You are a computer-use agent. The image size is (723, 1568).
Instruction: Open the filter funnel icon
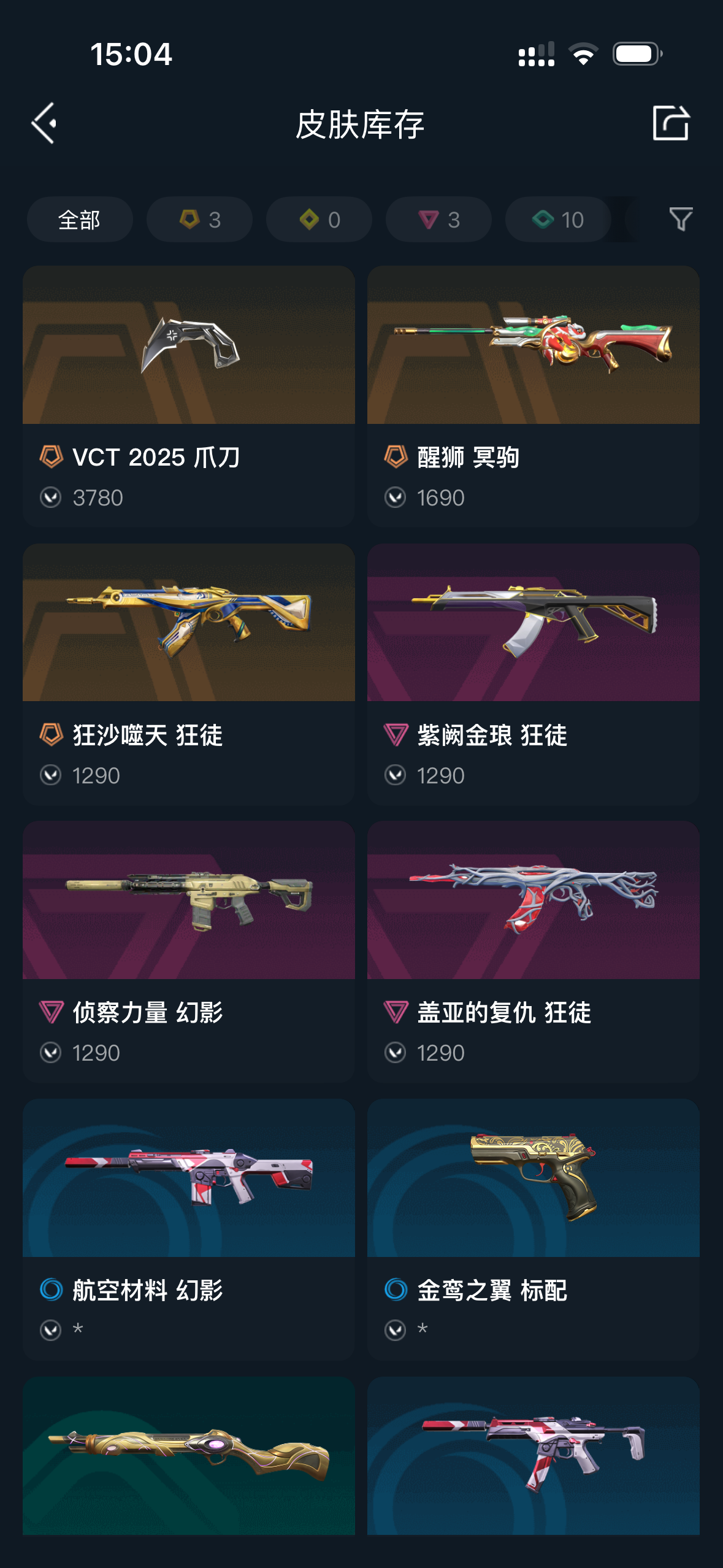pyautogui.click(x=680, y=219)
